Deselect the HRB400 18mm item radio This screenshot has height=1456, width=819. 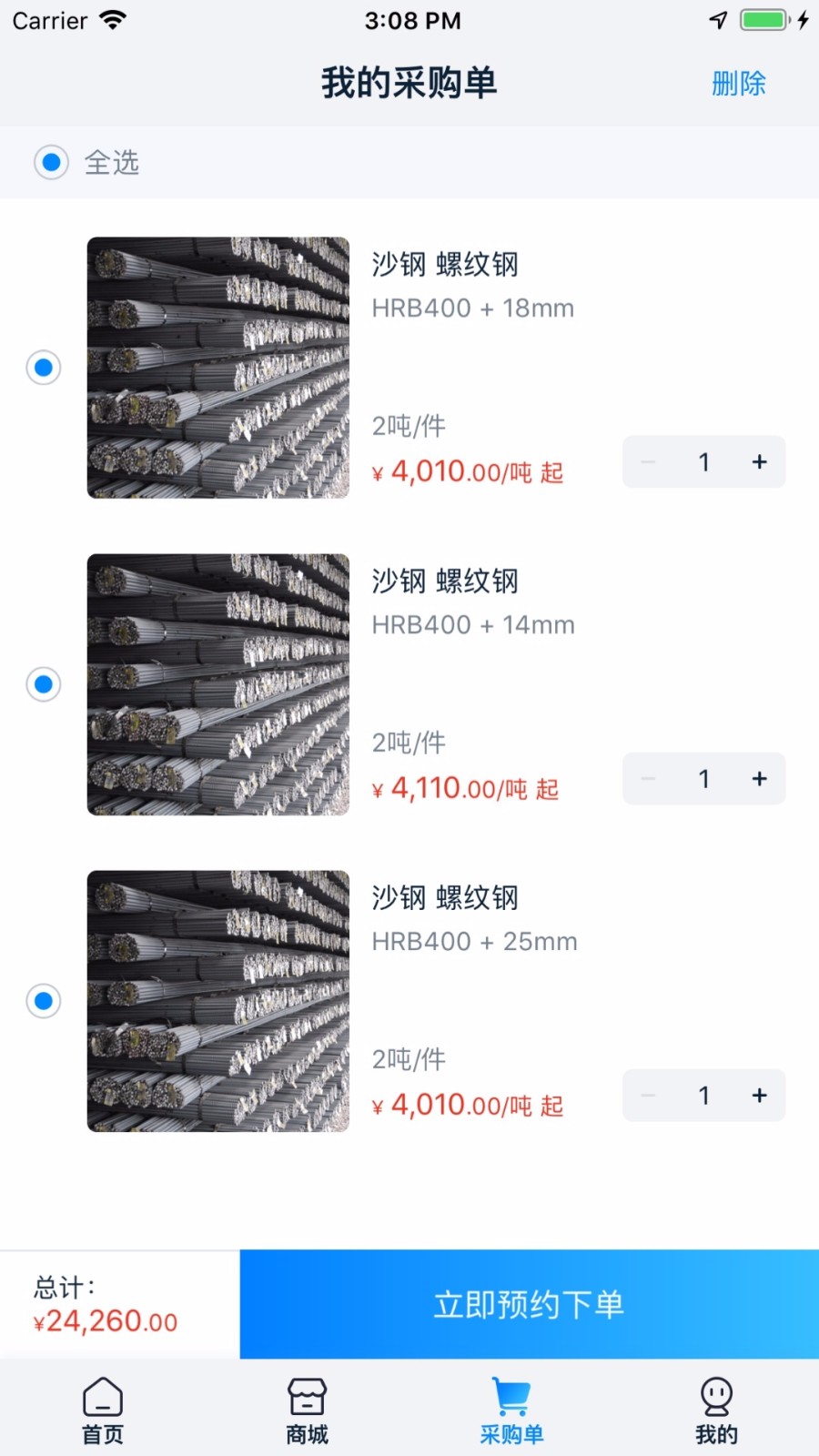tap(42, 367)
